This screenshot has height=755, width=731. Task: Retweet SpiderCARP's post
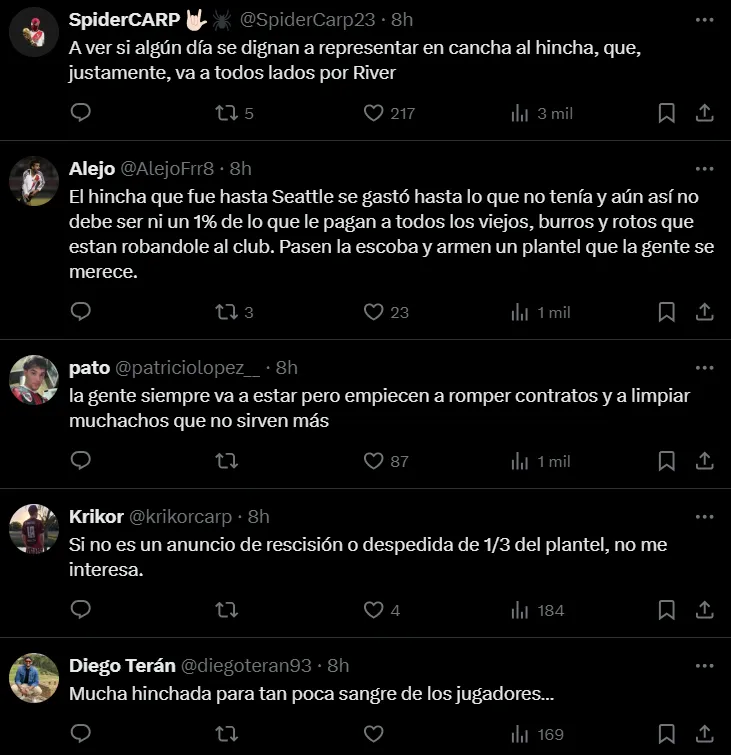(x=227, y=113)
